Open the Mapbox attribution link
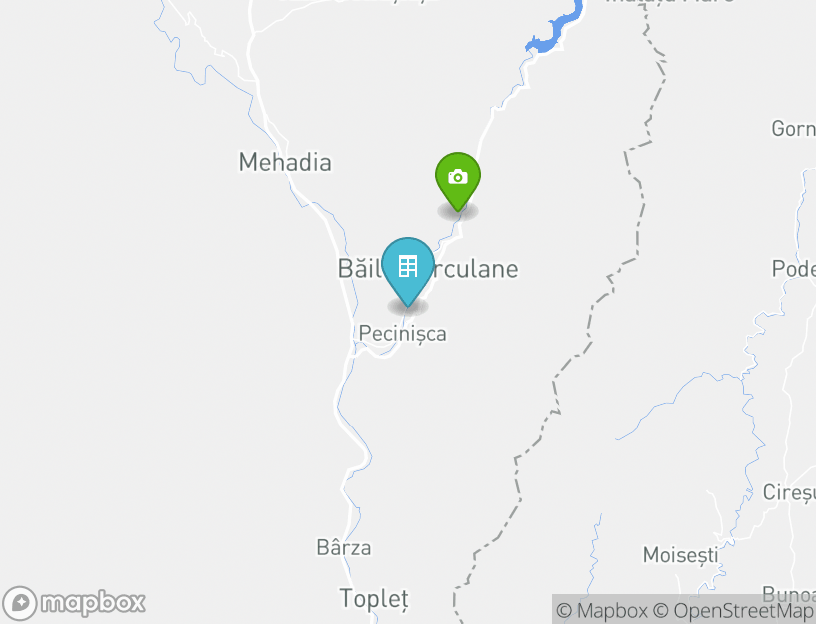The image size is (816, 624). 602,610
